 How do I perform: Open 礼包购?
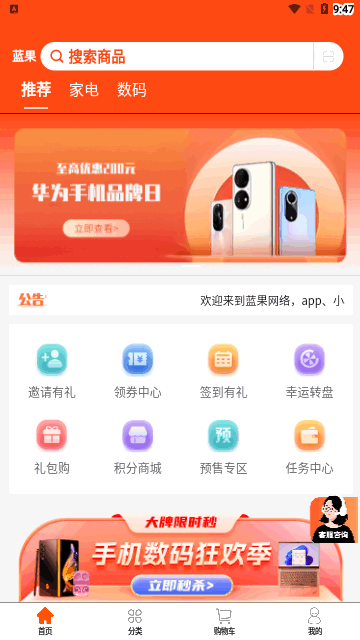click(x=52, y=447)
